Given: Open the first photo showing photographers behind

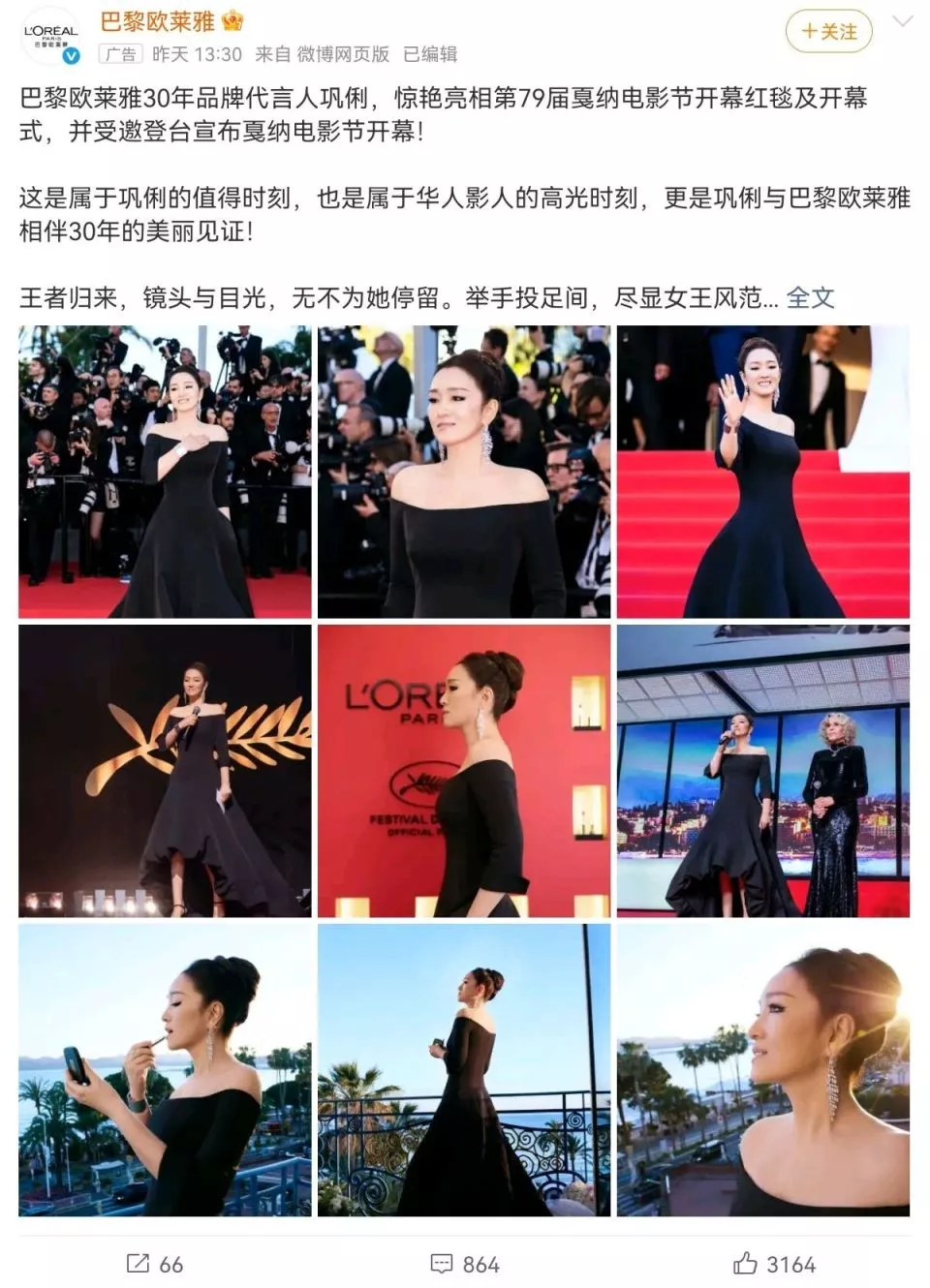Looking at the screenshot, I should coord(165,472).
